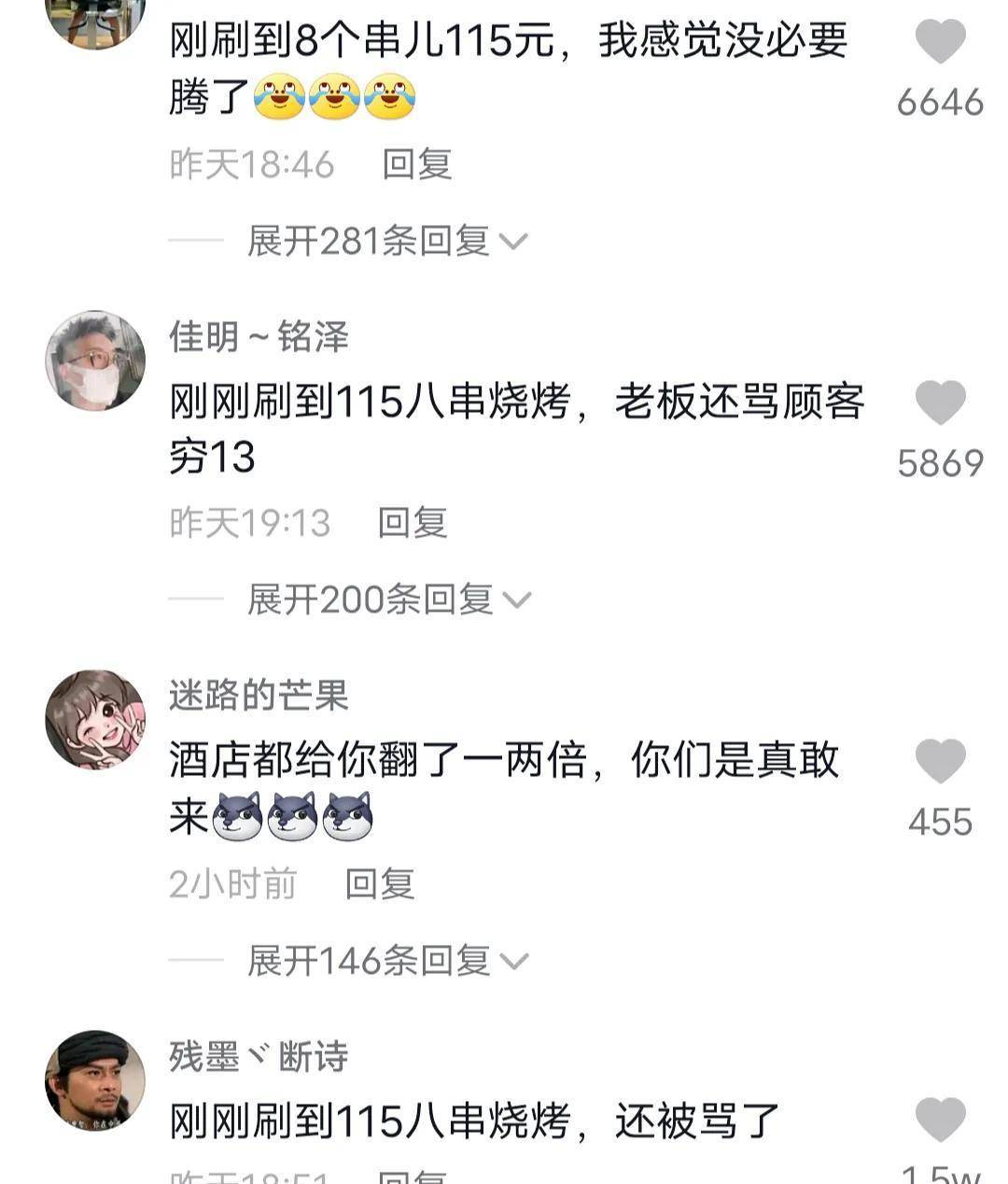This screenshot has width=1008, height=1184.
Task: Like 迷路的芒果's comment
Action: click(x=940, y=762)
